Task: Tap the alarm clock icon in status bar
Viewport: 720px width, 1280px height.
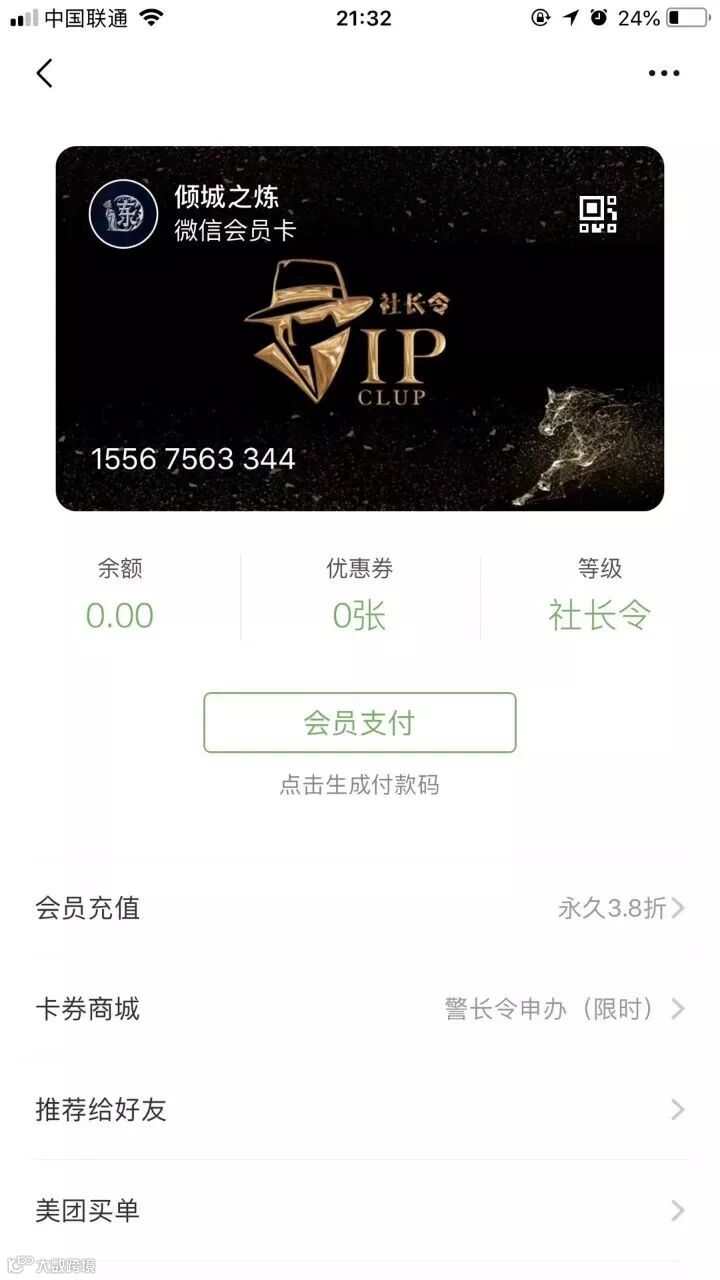Action: tap(598, 16)
